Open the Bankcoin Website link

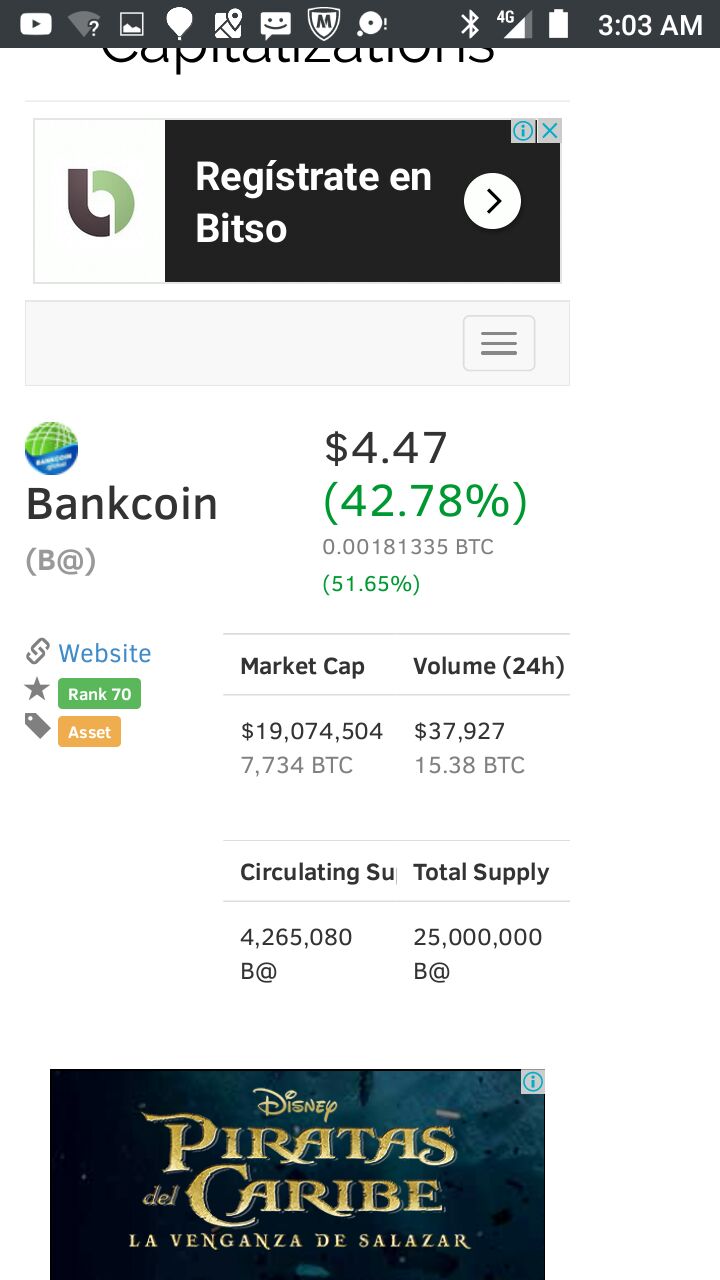(105, 653)
